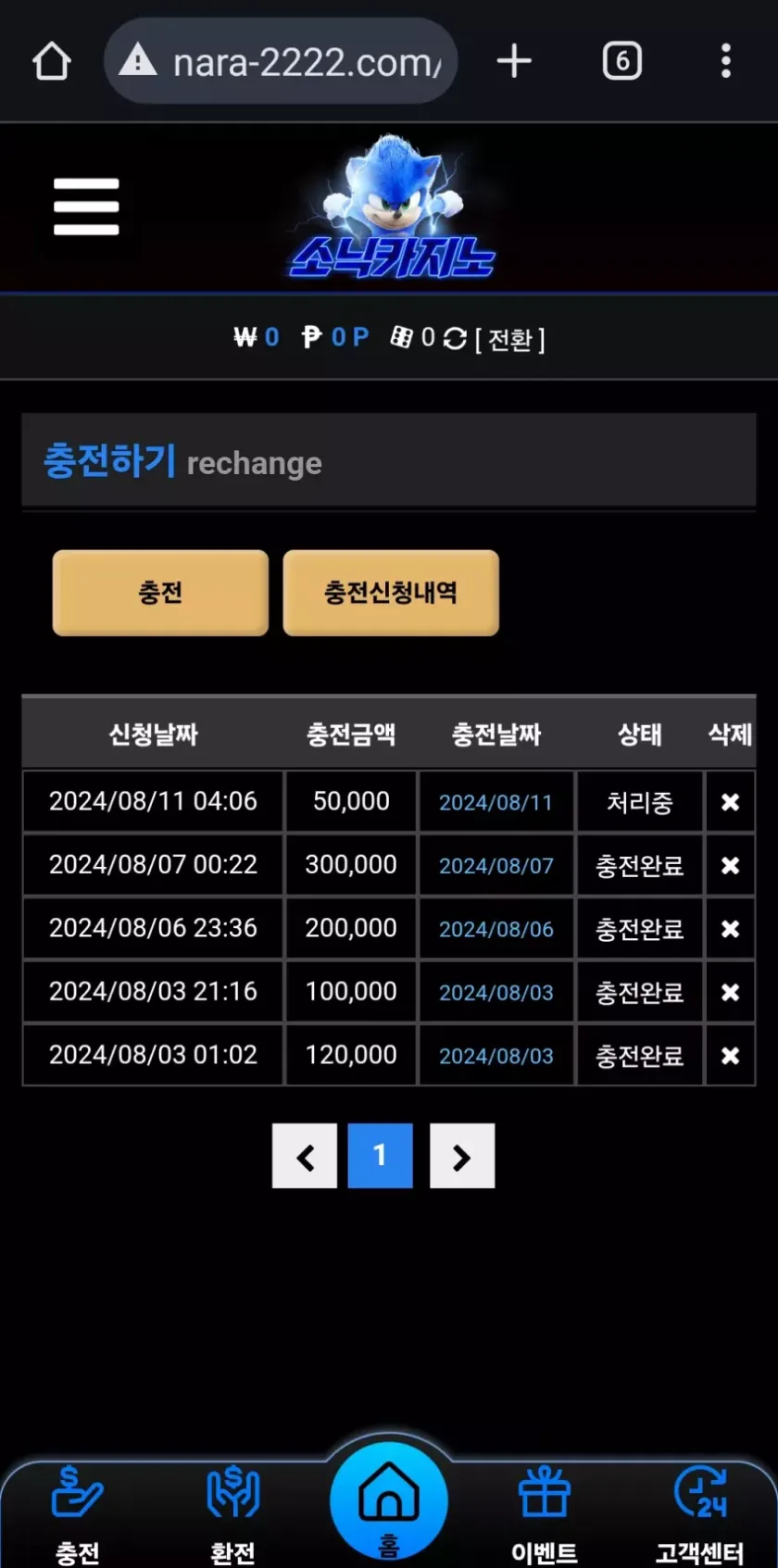Image resolution: width=778 pixels, height=1568 pixels.
Task: Switch to the 환전 bottom tab
Action: (x=233, y=1510)
